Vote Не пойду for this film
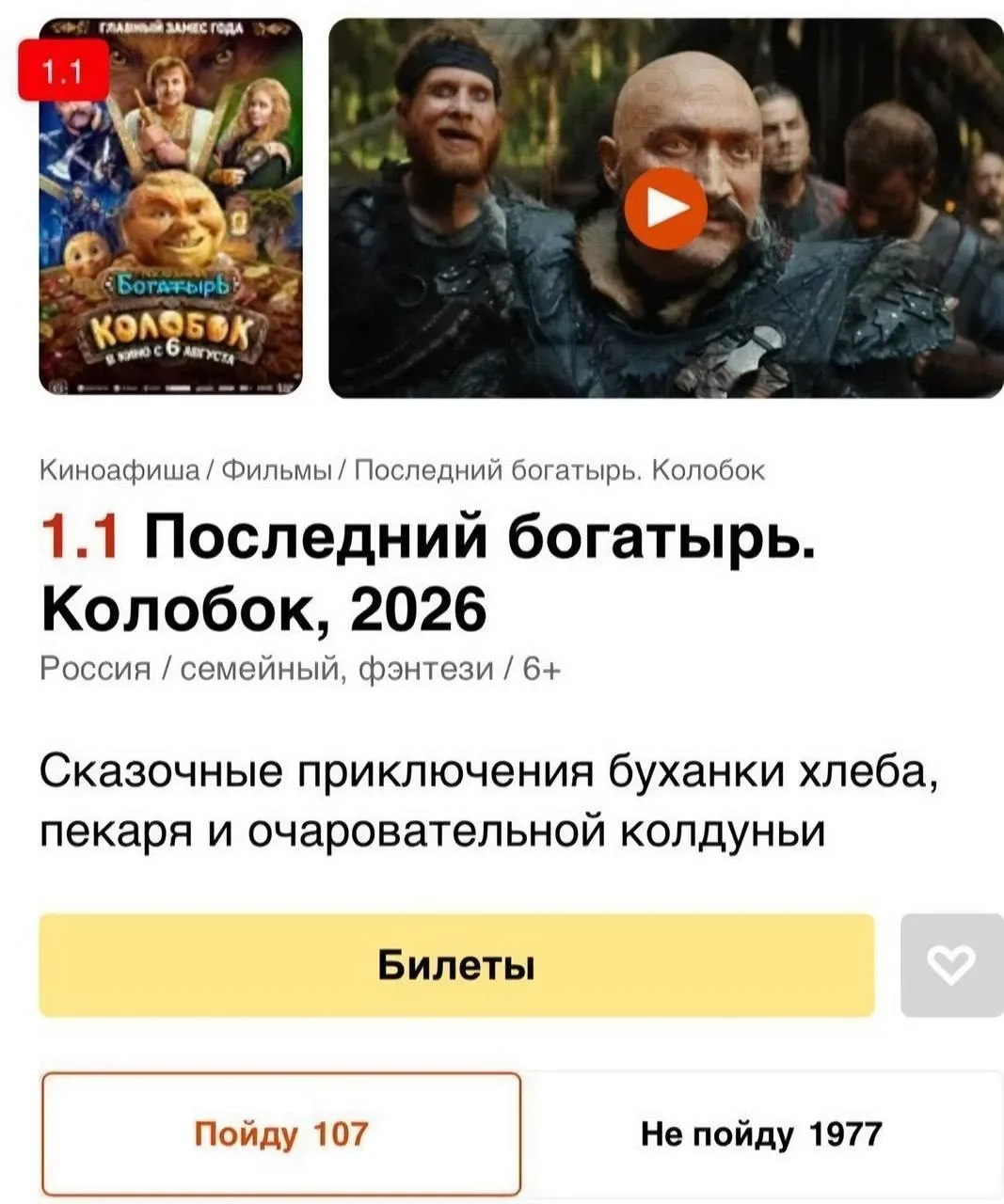 (762, 1134)
